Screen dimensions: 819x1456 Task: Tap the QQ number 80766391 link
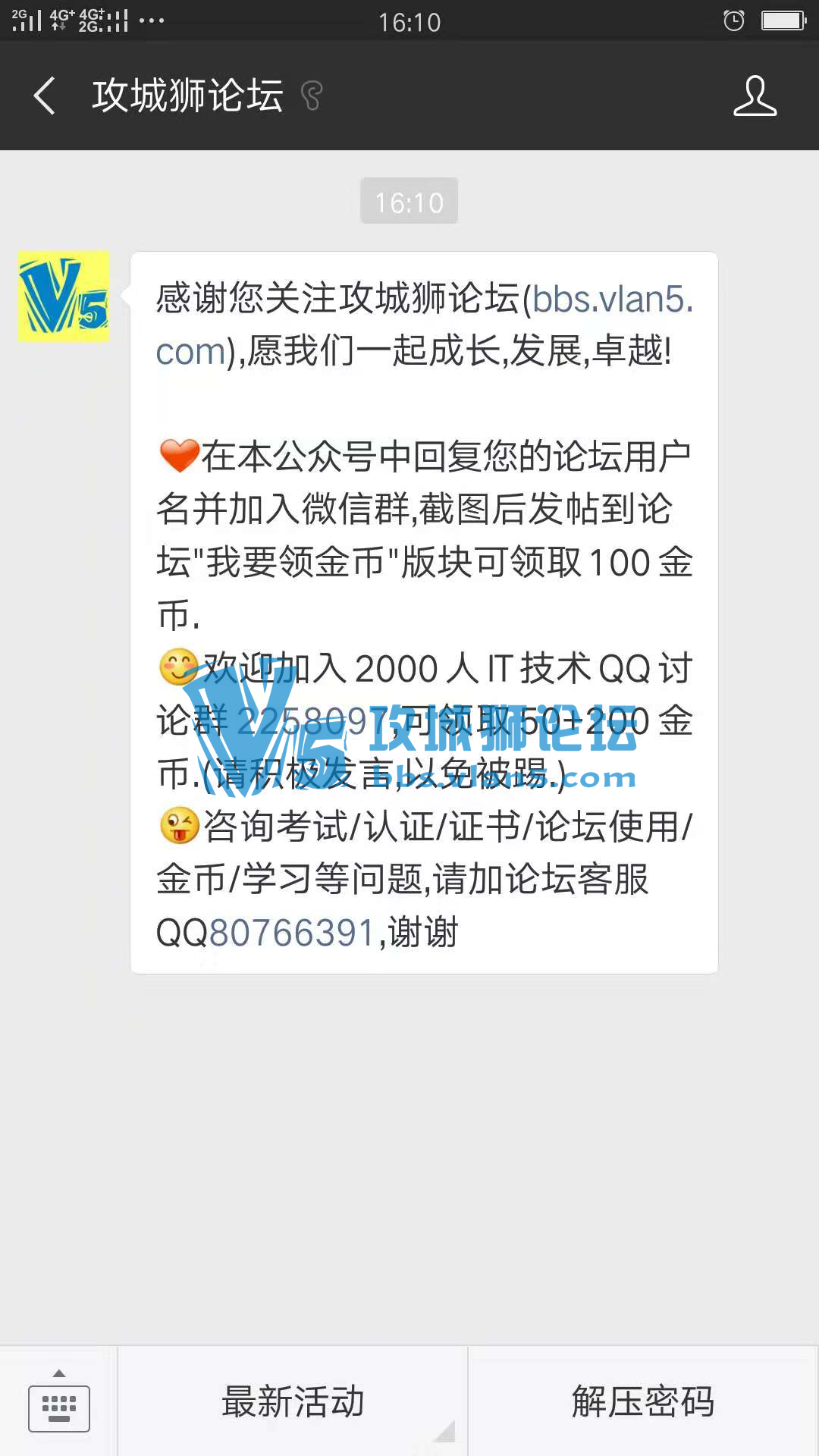pyautogui.click(x=292, y=933)
